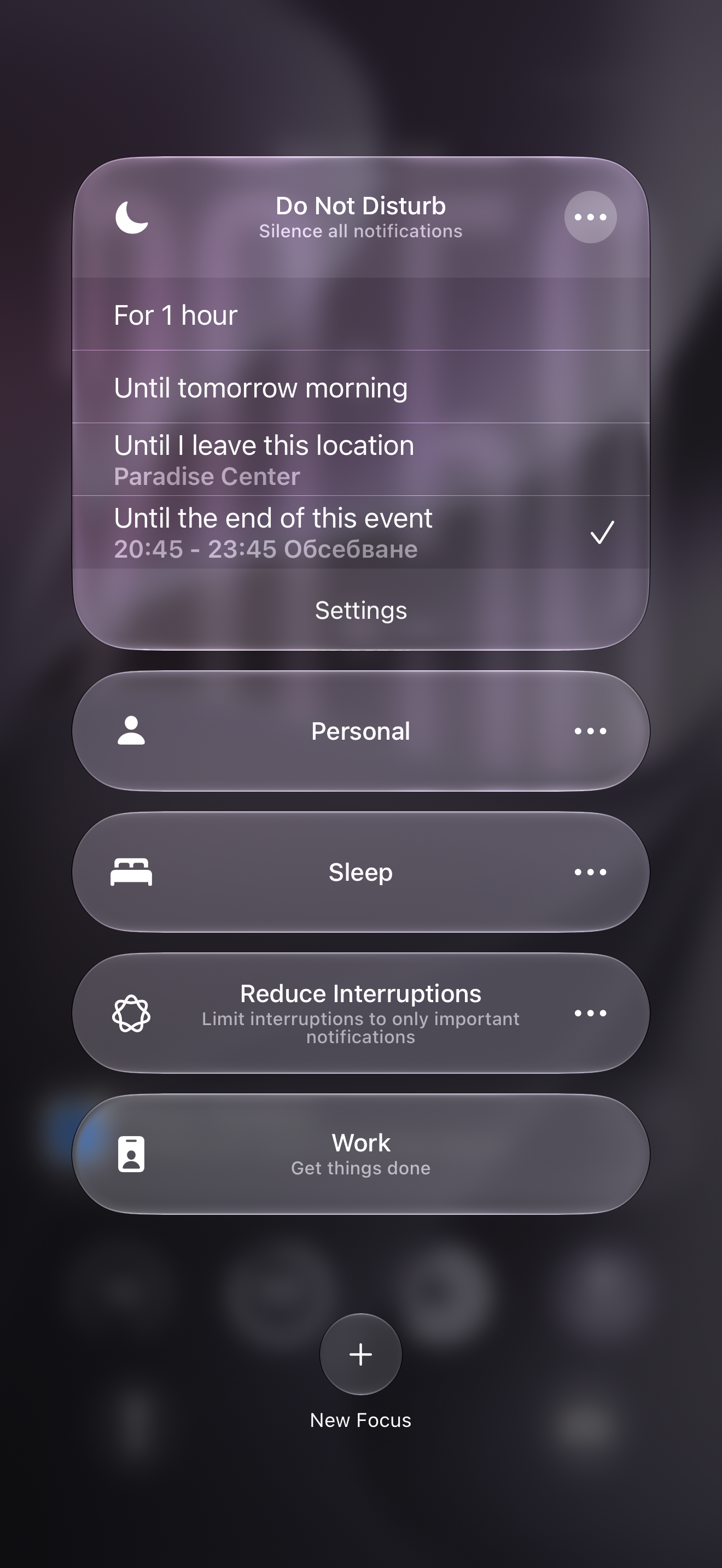Turn on the Sleep focus
722x1568 pixels.
[361, 872]
